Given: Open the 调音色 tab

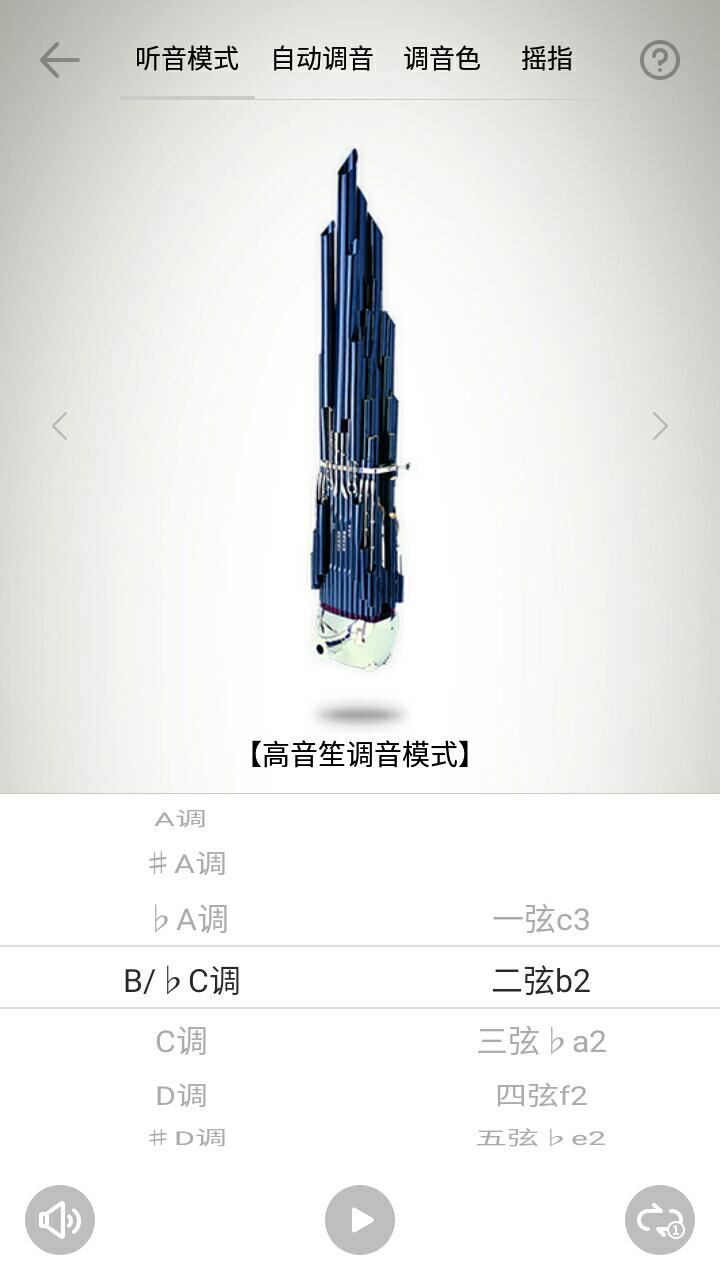Looking at the screenshot, I should tap(442, 60).
